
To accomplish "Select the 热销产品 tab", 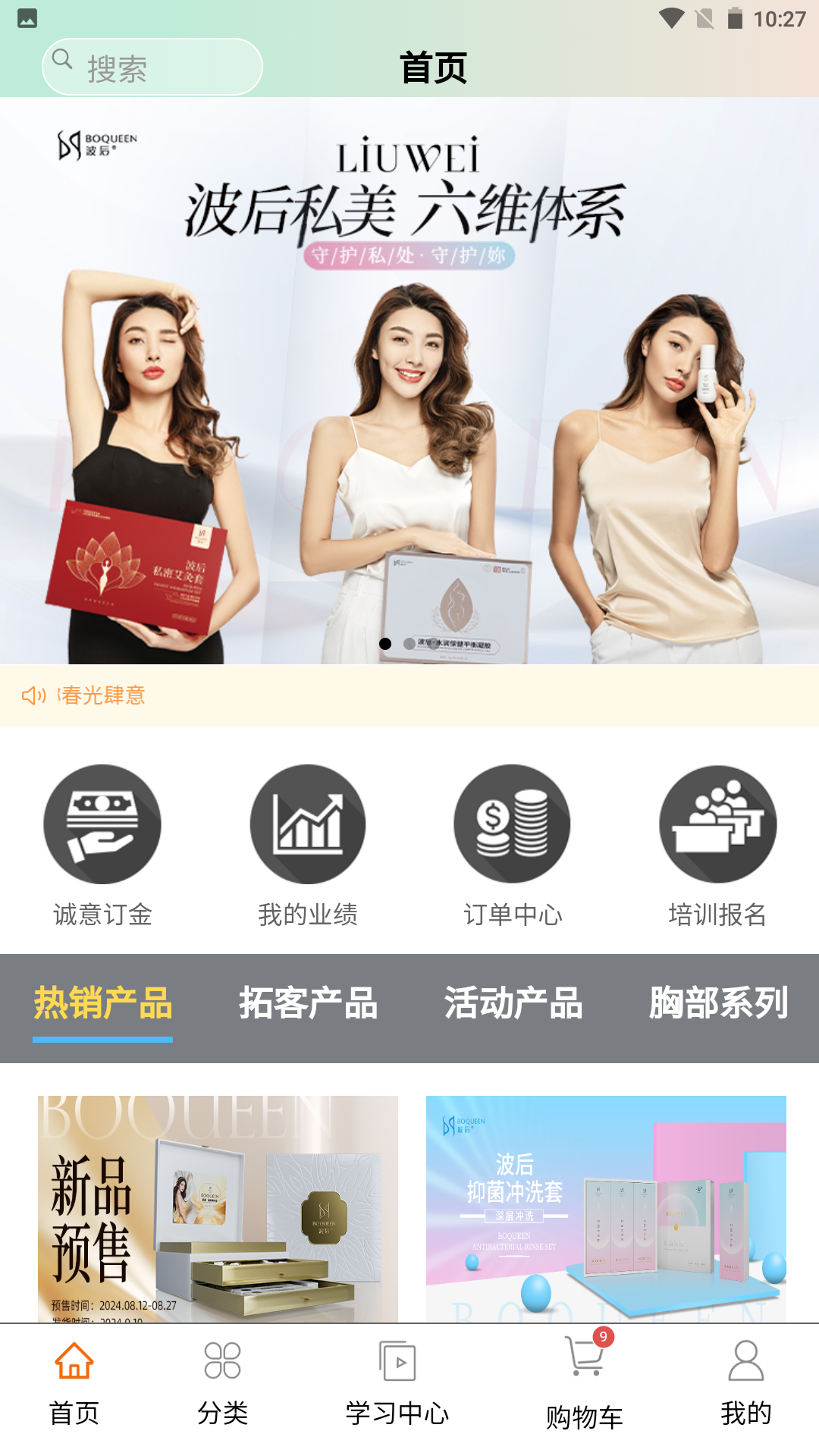I will tap(103, 1003).
